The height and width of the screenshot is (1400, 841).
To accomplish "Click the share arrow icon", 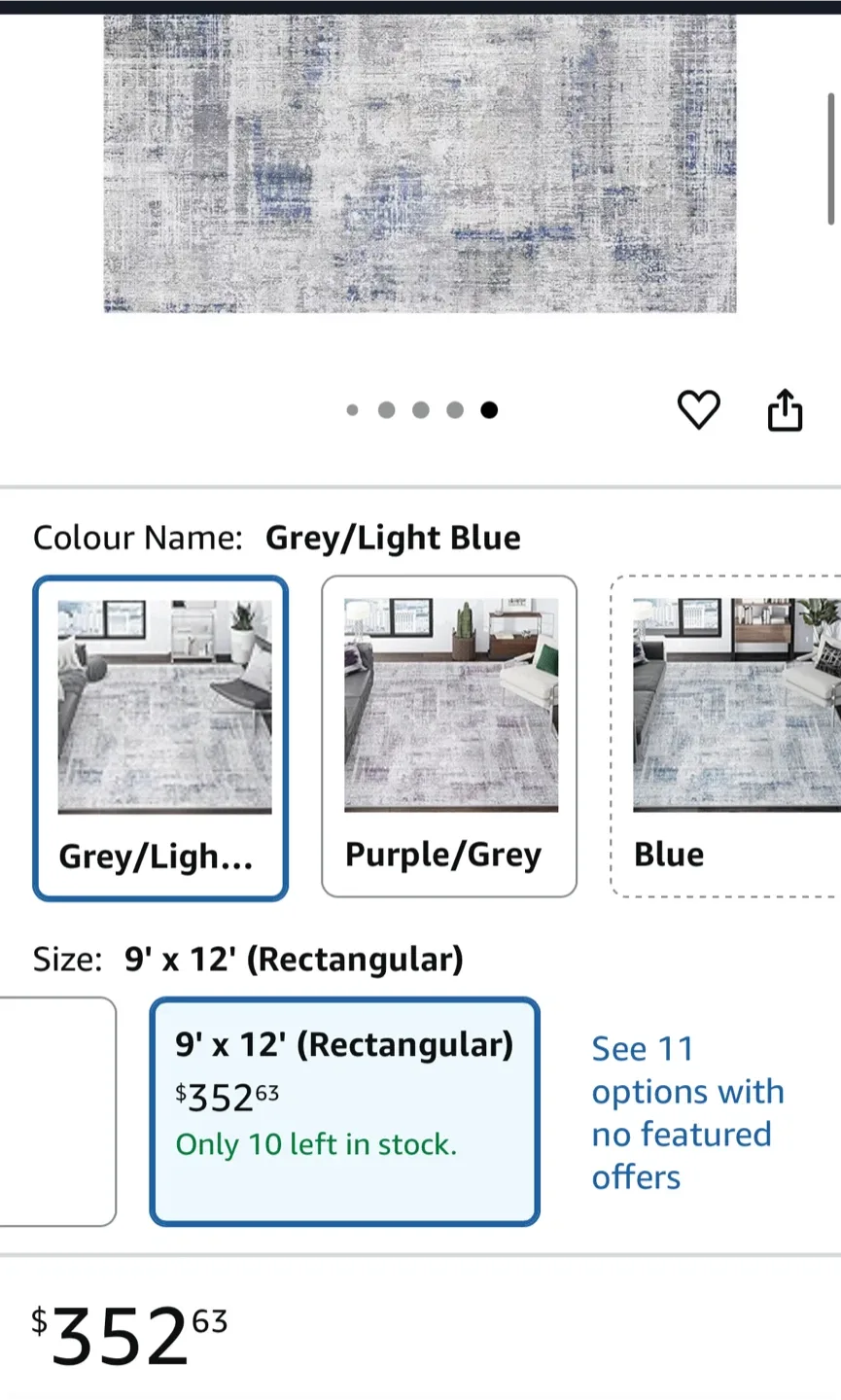I will point(785,409).
